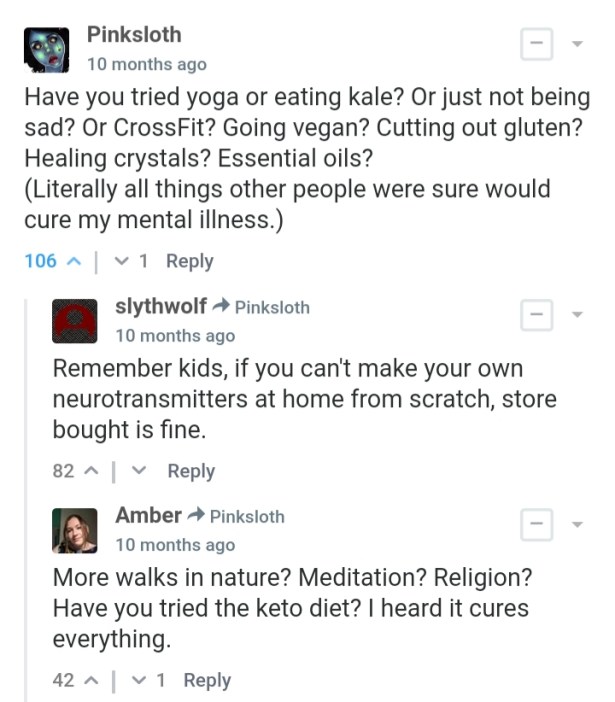Image resolution: width=615 pixels, height=702 pixels.
Task: View slythwolf's profile via the username
Action: (x=161, y=307)
